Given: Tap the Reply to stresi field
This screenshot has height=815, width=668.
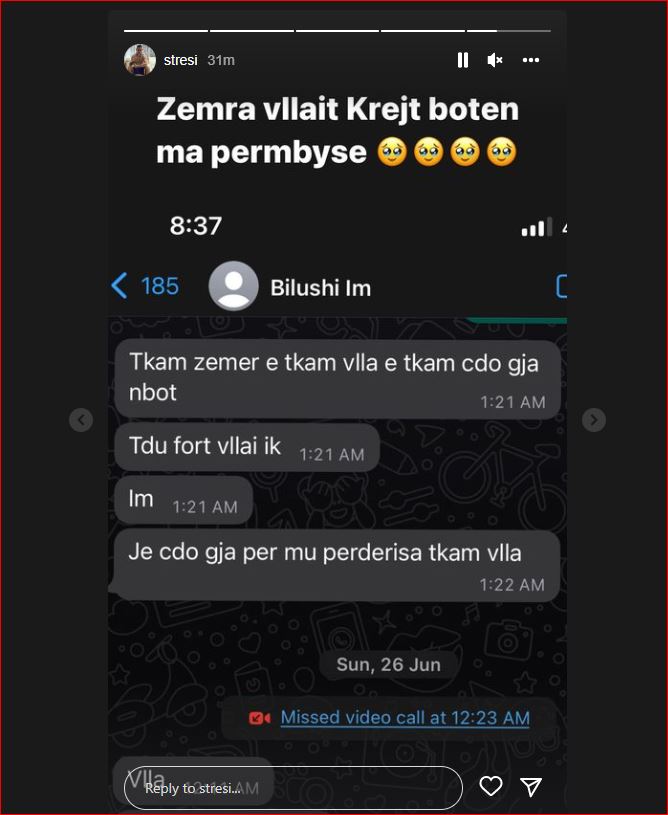Looking at the screenshot, I should pyautogui.click(x=292, y=788).
